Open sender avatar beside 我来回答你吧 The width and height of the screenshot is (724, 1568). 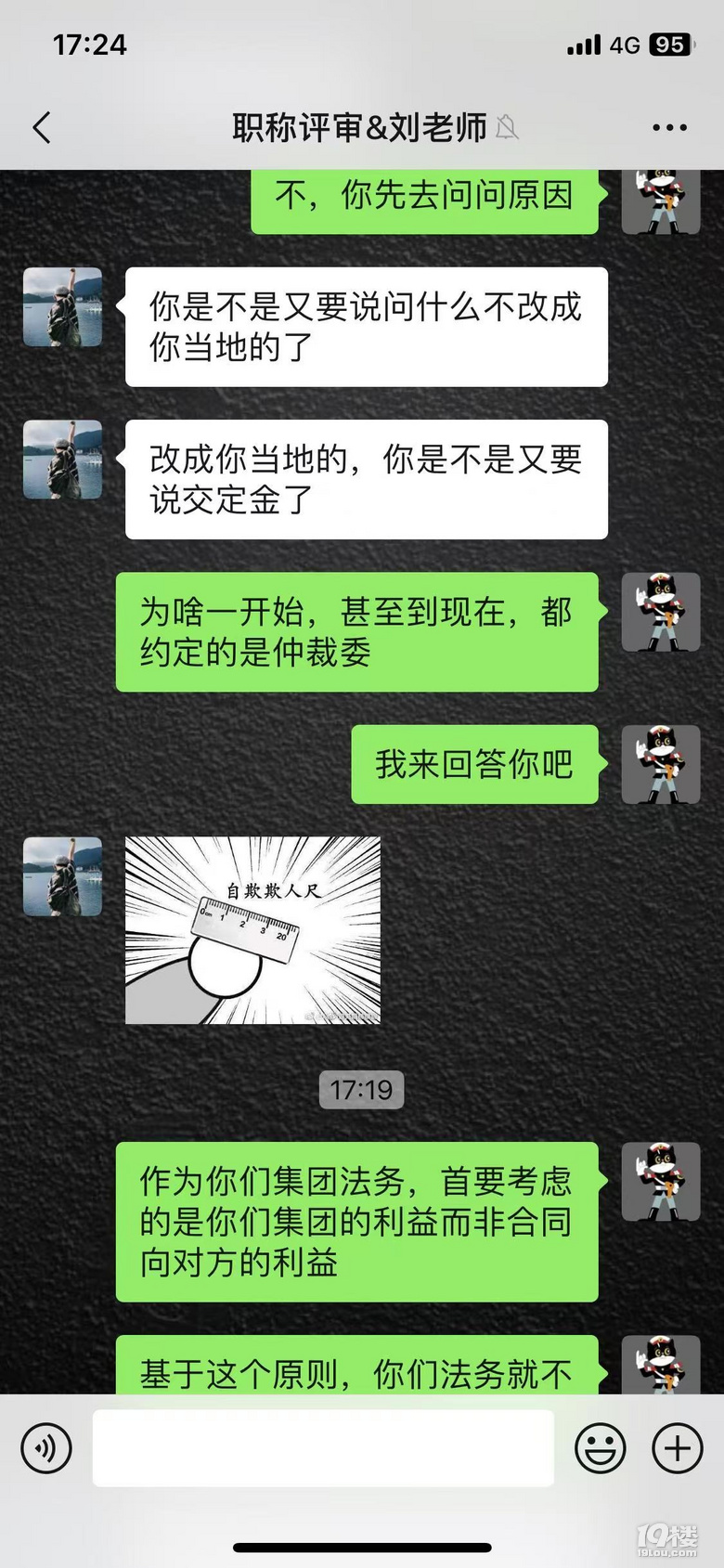660,764
